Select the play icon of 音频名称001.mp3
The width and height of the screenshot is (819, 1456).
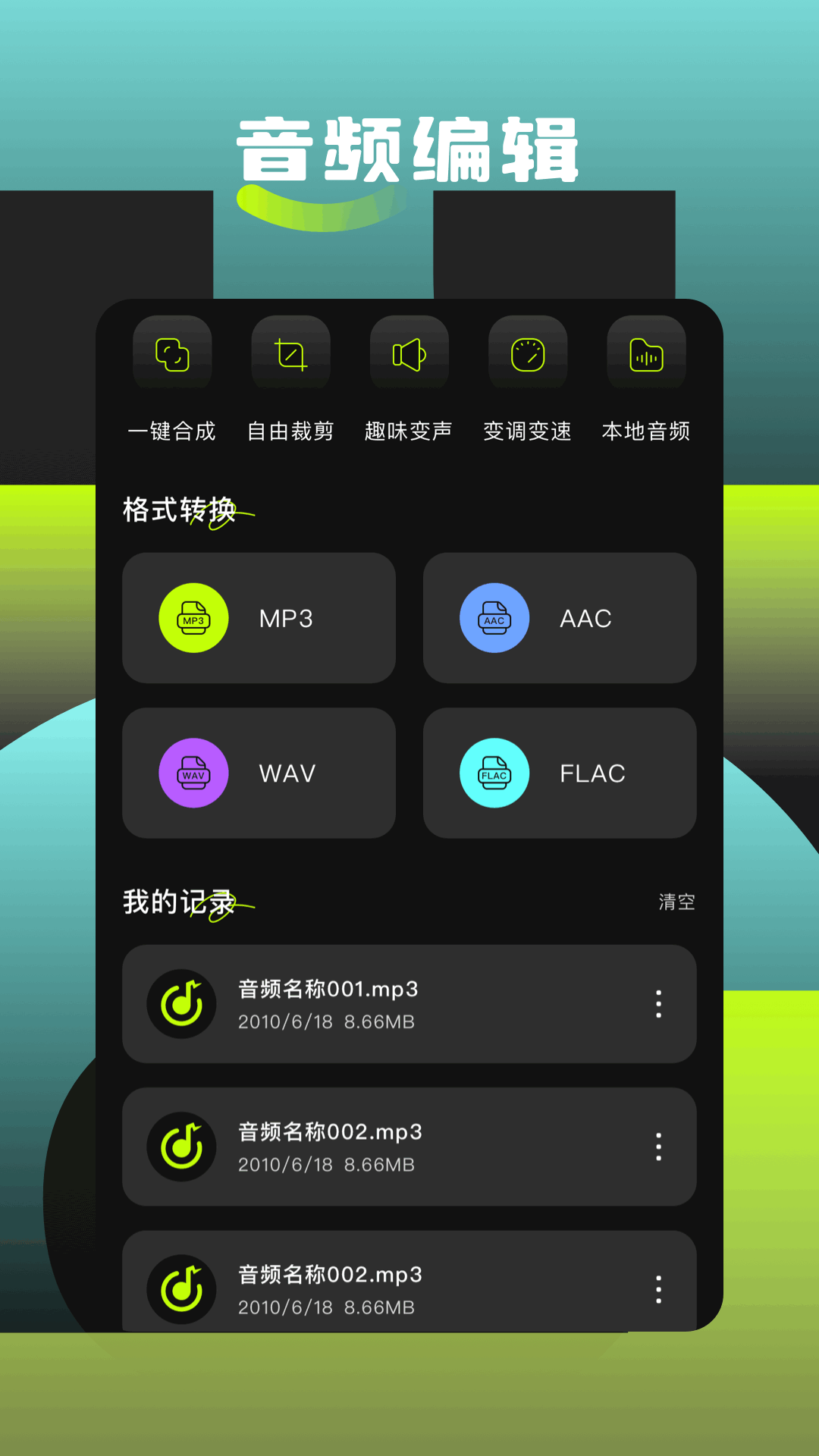click(182, 1004)
